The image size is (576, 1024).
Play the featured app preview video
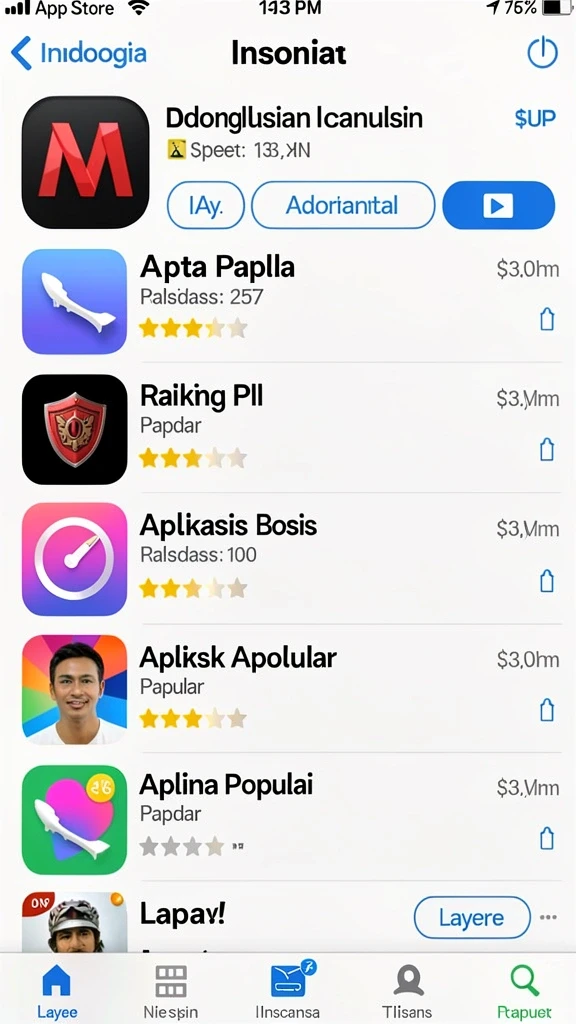coord(498,206)
